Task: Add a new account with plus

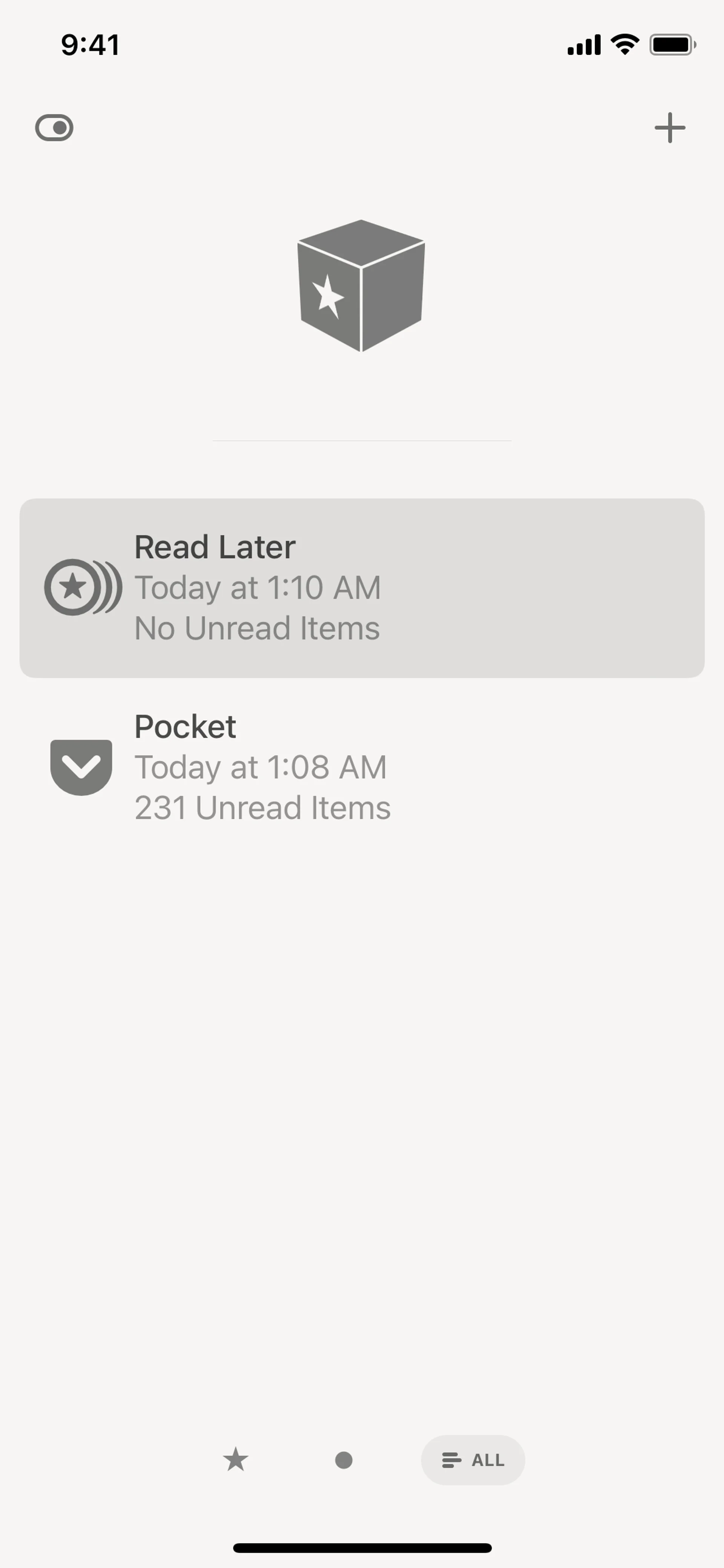Action: click(669, 128)
